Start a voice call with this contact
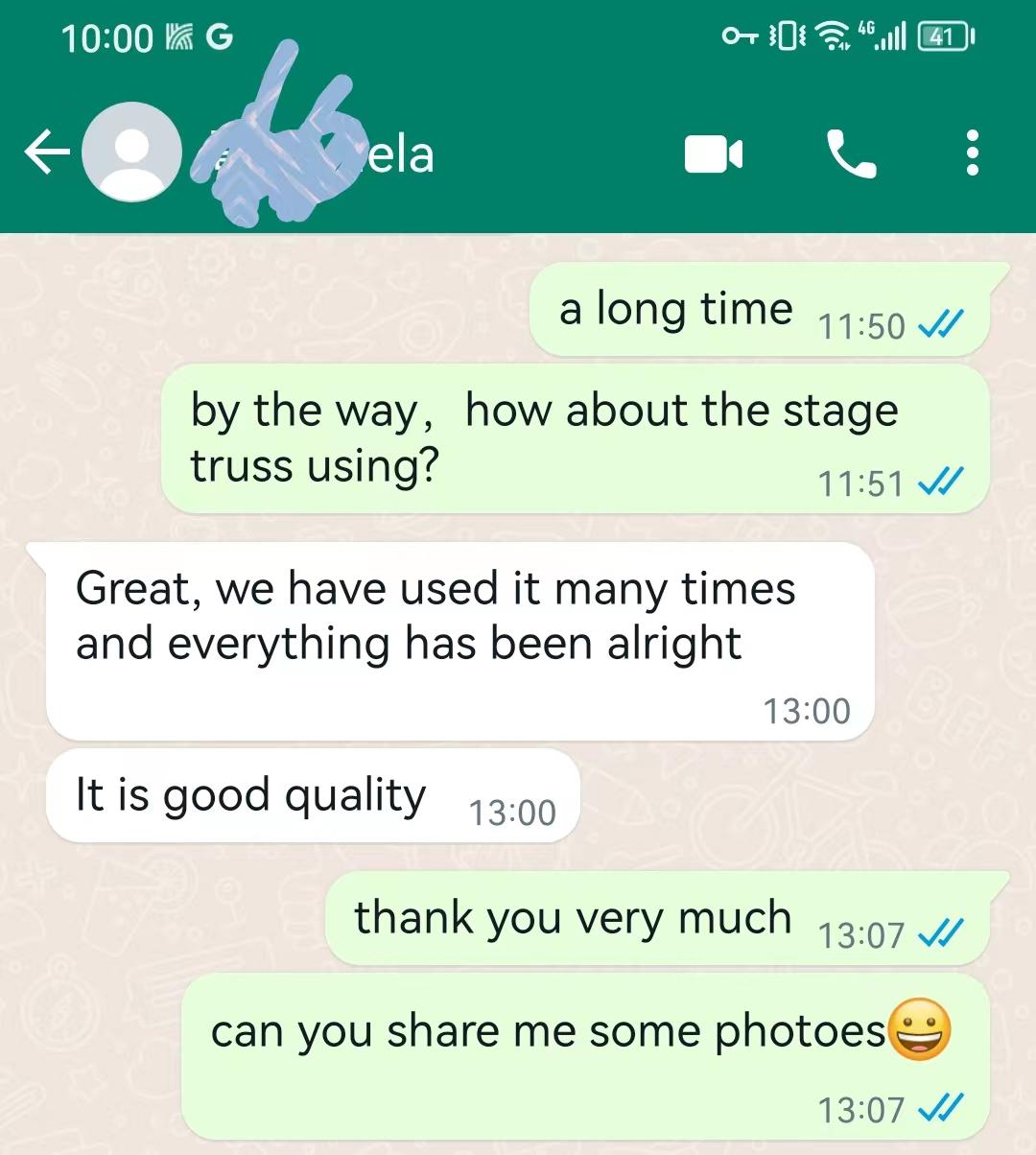This screenshot has width=1036, height=1155. point(850,153)
